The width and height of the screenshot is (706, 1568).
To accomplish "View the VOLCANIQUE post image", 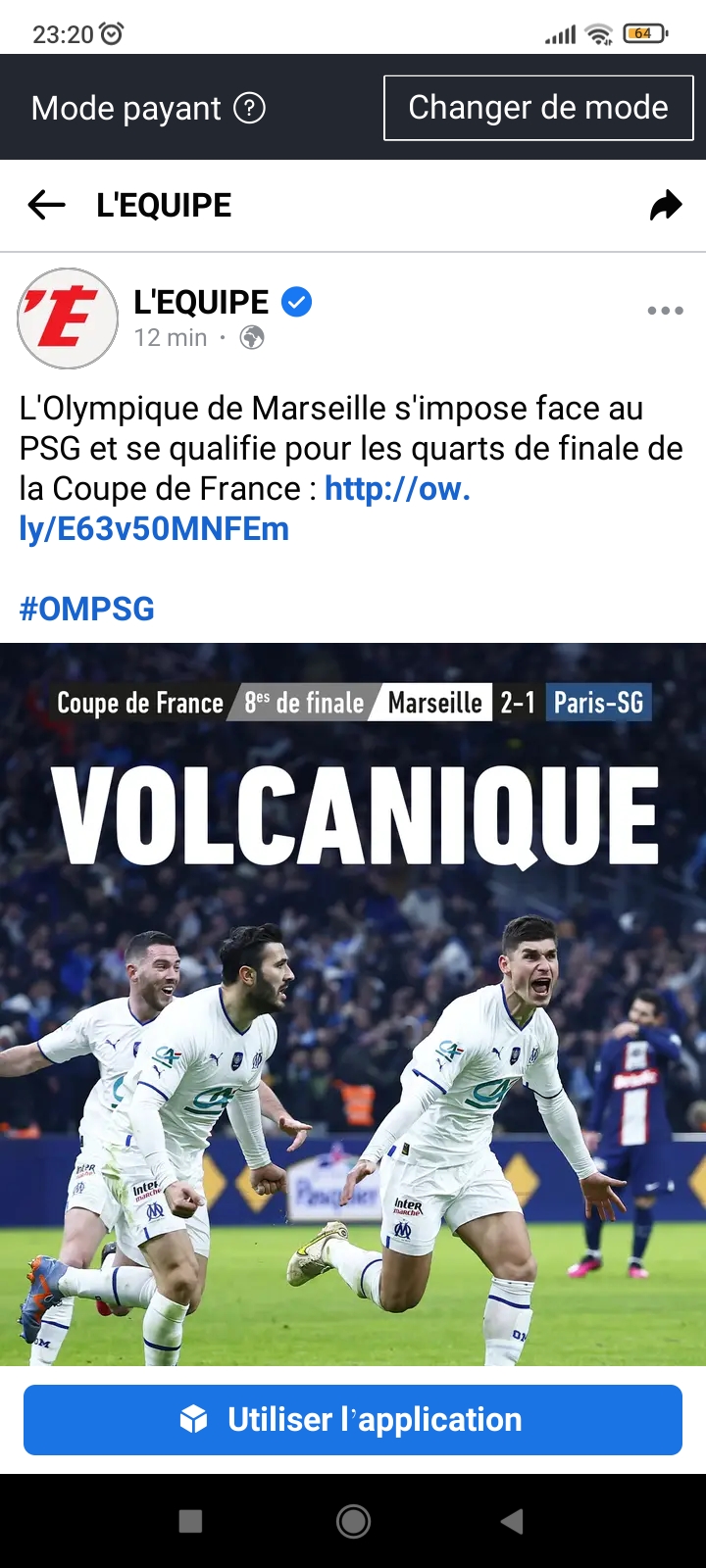I will point(353,1004).
